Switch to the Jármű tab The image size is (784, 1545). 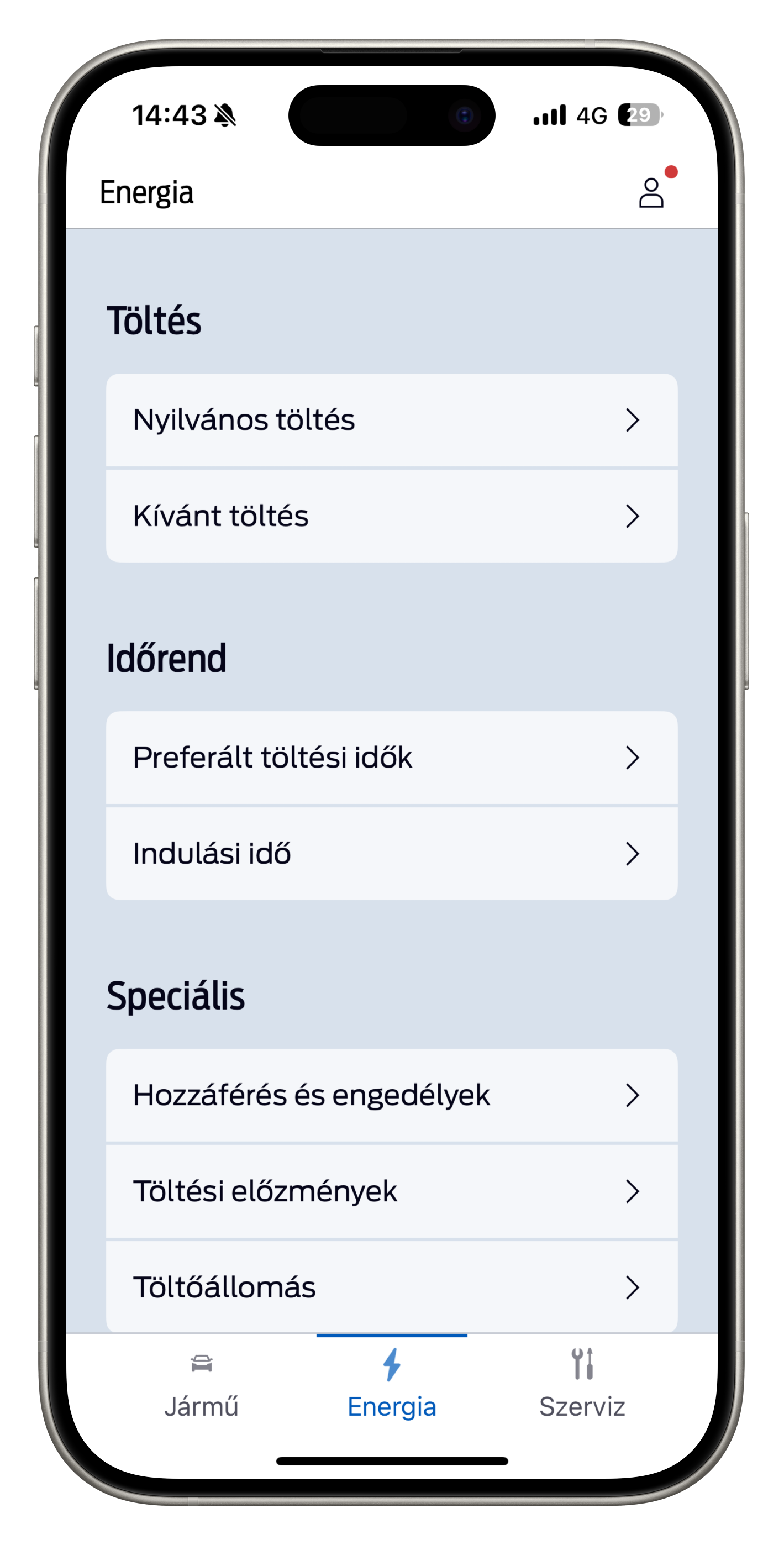click(x=202, y=1384)
